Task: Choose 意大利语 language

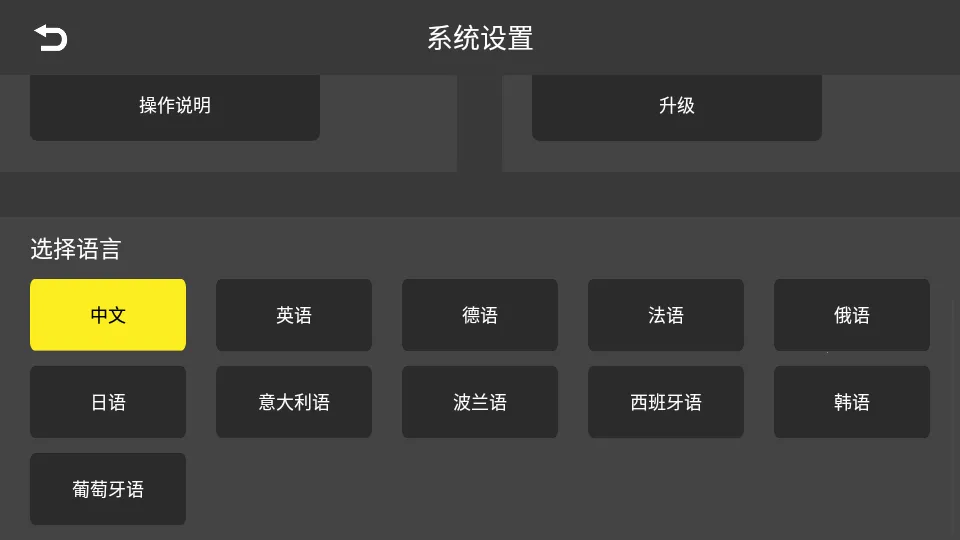Action: (294, 402)
